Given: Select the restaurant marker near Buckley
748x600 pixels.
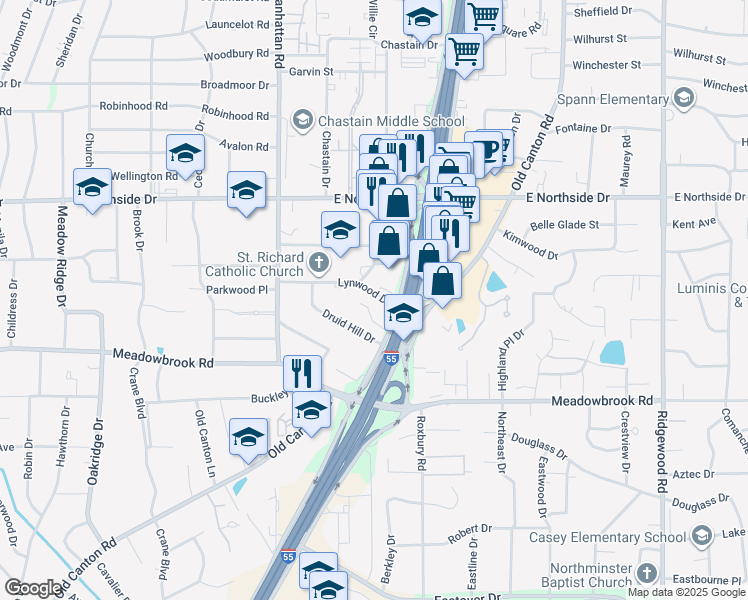Looking at the screenshot, I should pyautogui.click(x=302, y=373).
